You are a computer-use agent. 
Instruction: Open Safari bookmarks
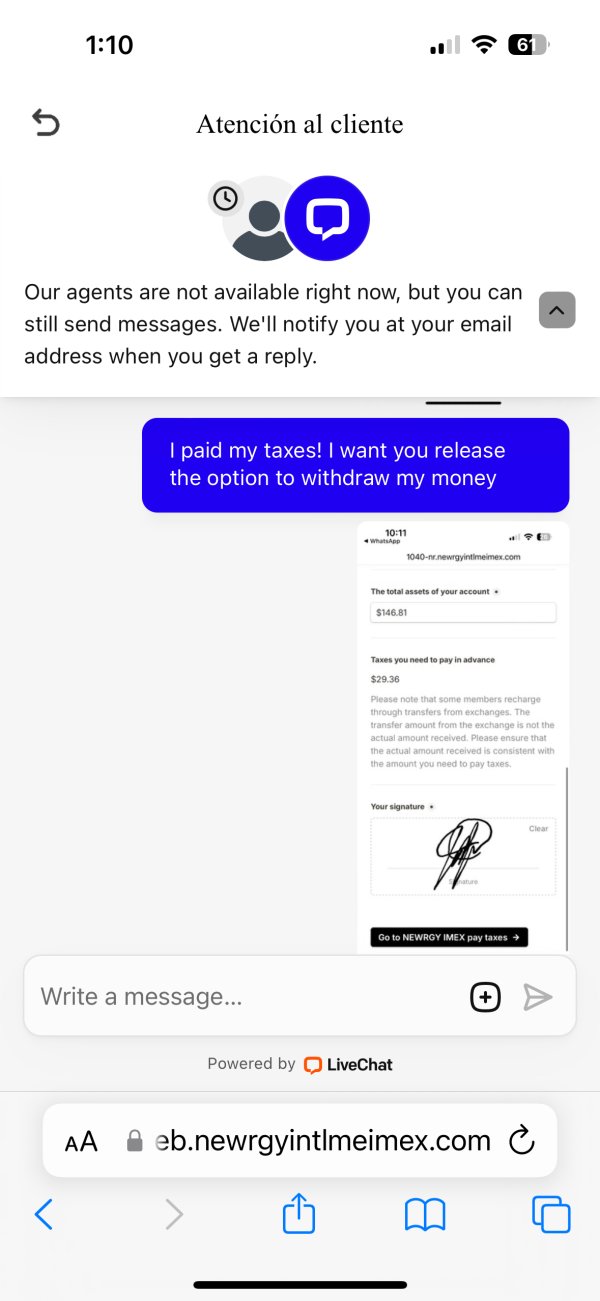pos(425,1215)
